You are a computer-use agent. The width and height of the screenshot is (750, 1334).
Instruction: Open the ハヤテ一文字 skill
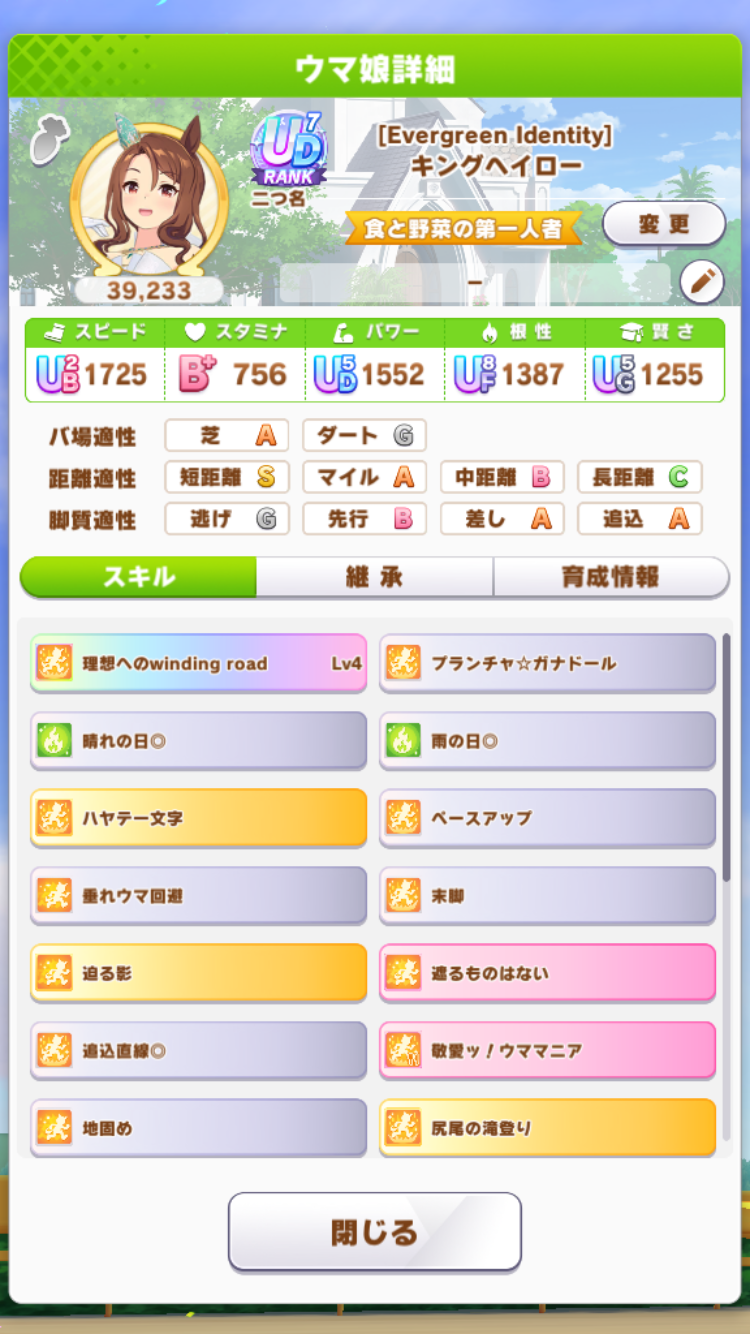point(198,817)
